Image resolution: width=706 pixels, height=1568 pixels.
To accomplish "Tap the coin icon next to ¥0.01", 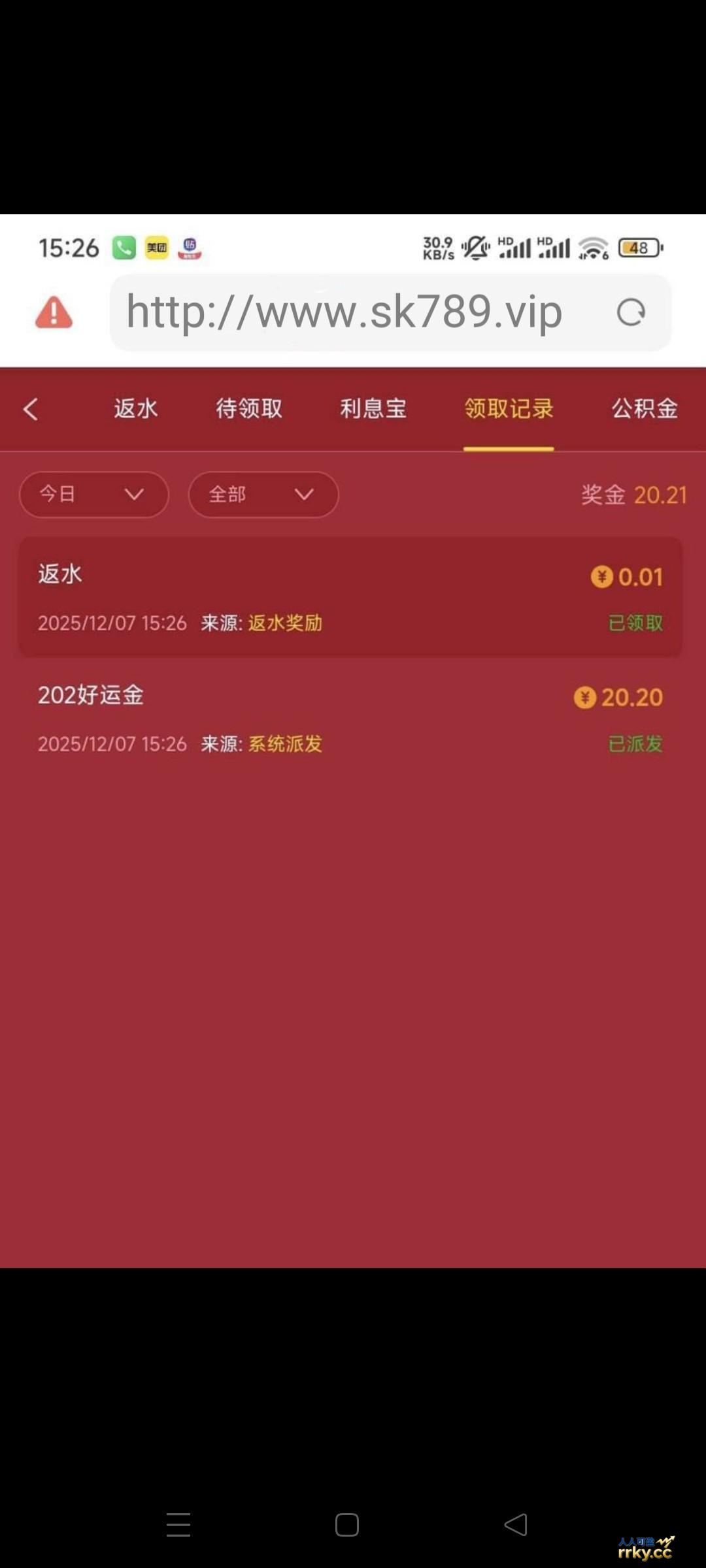I will pos(602,577).
